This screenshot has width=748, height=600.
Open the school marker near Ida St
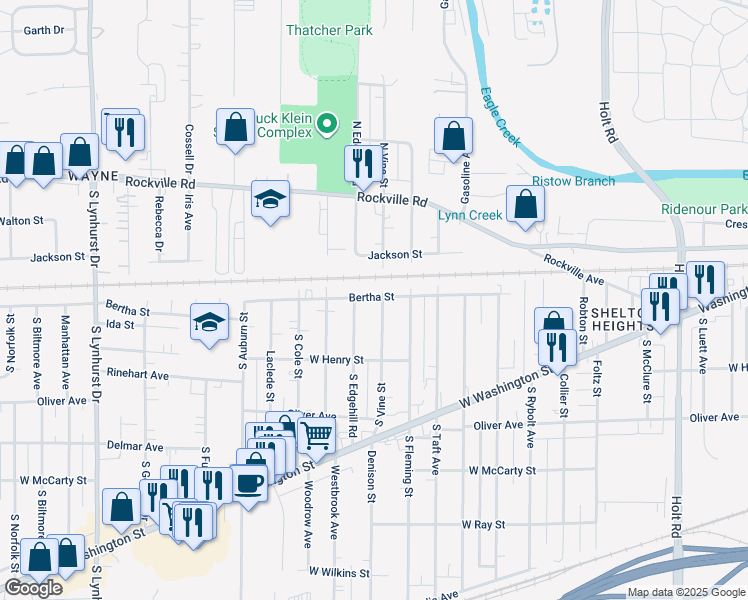[x=209, y=322]
